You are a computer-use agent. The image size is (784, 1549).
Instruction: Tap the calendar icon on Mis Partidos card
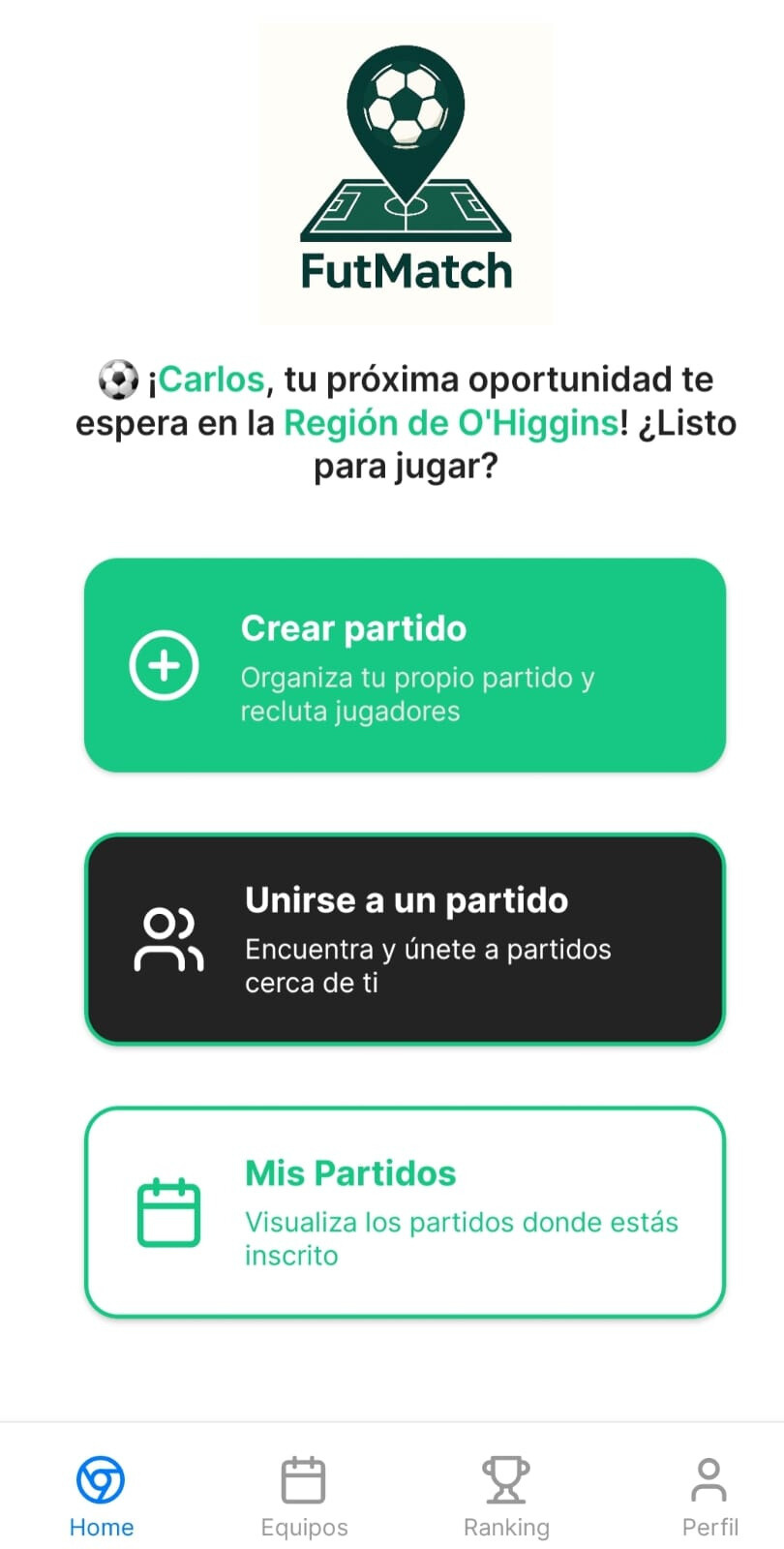(168, 1211)
